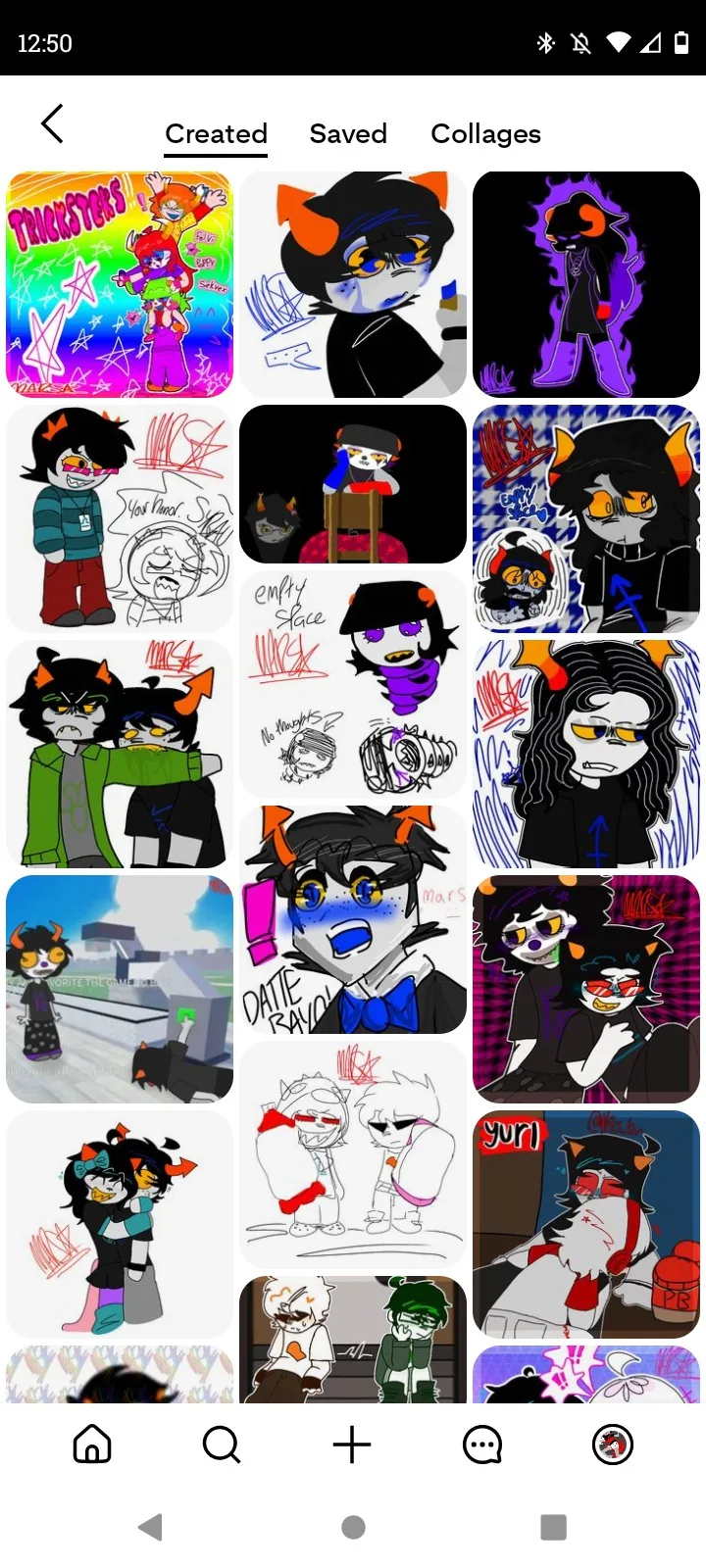
Task: Create a new pin with plus button
Action: point(352,1445)
